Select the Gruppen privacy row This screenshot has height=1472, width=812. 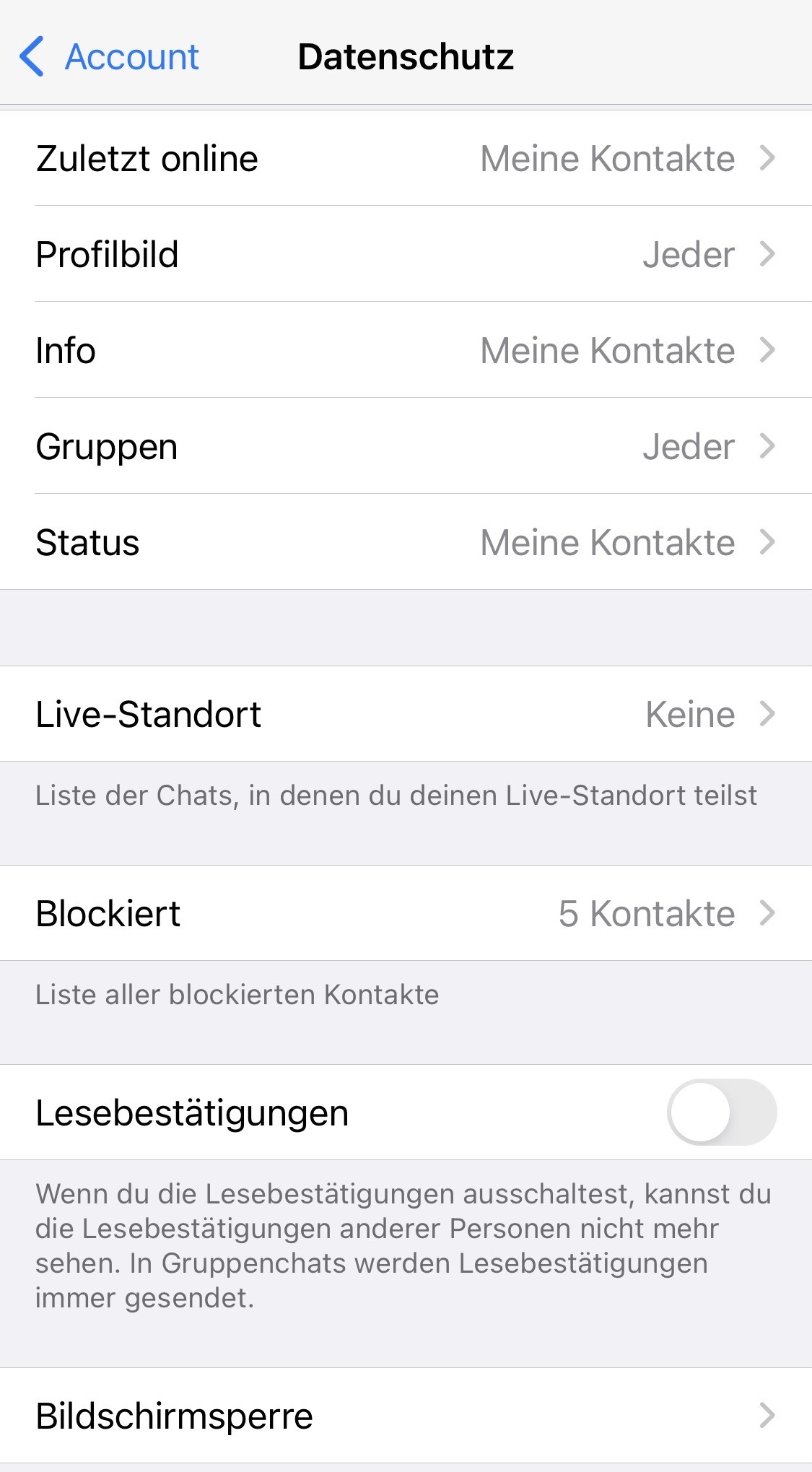pyautogui.click(x=406, y=446)
